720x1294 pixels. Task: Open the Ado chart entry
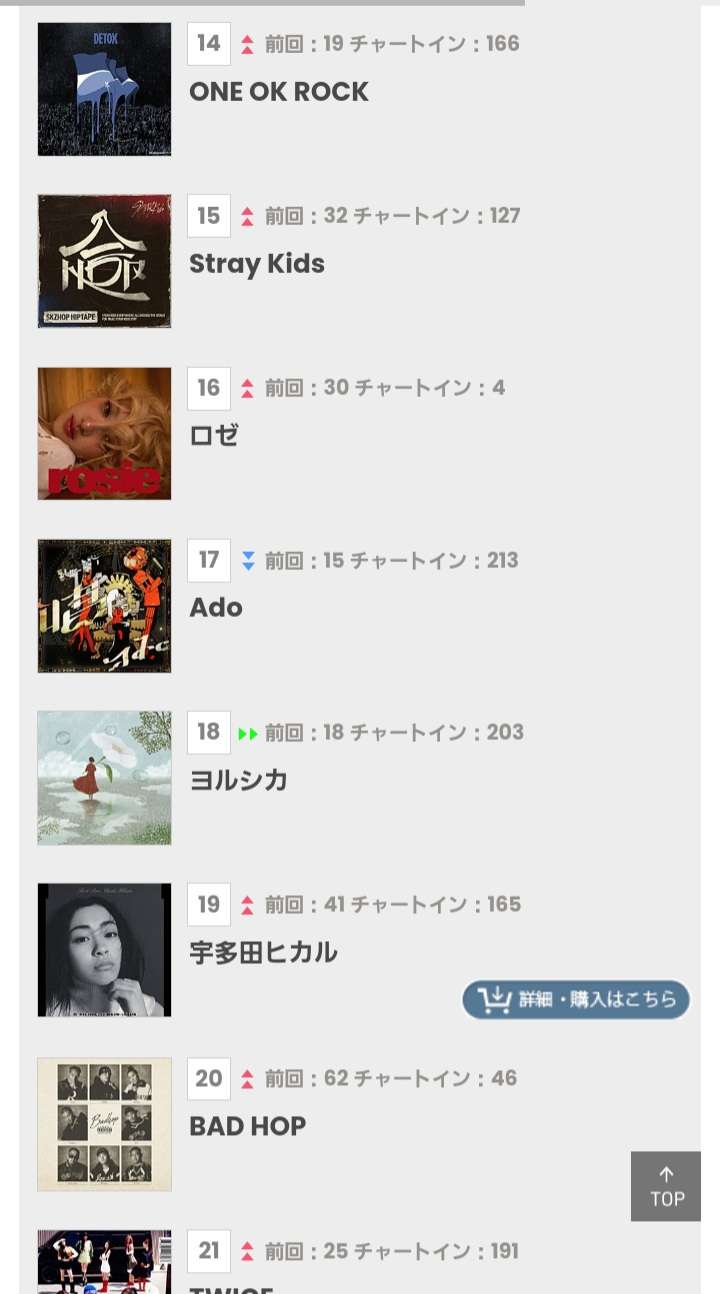[216, 607]
